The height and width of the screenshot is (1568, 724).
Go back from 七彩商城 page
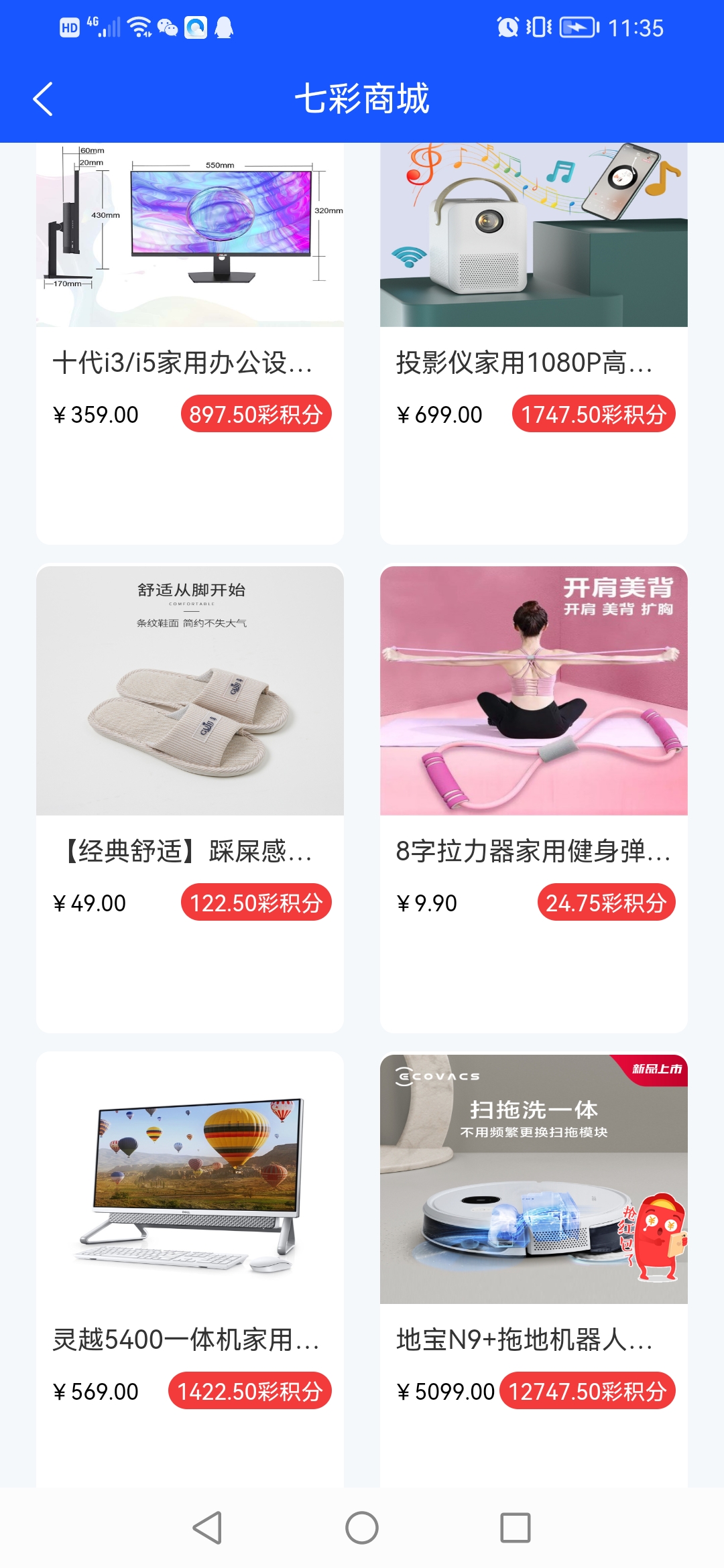point(43,99)
